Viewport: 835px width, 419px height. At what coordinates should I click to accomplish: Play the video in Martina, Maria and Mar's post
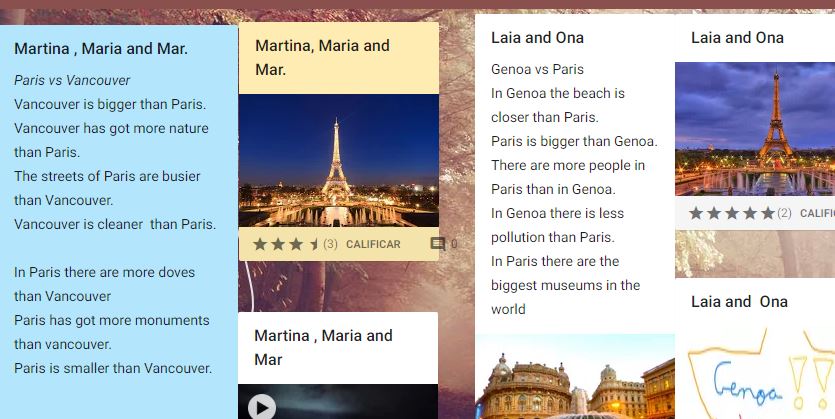coord(261,406)
